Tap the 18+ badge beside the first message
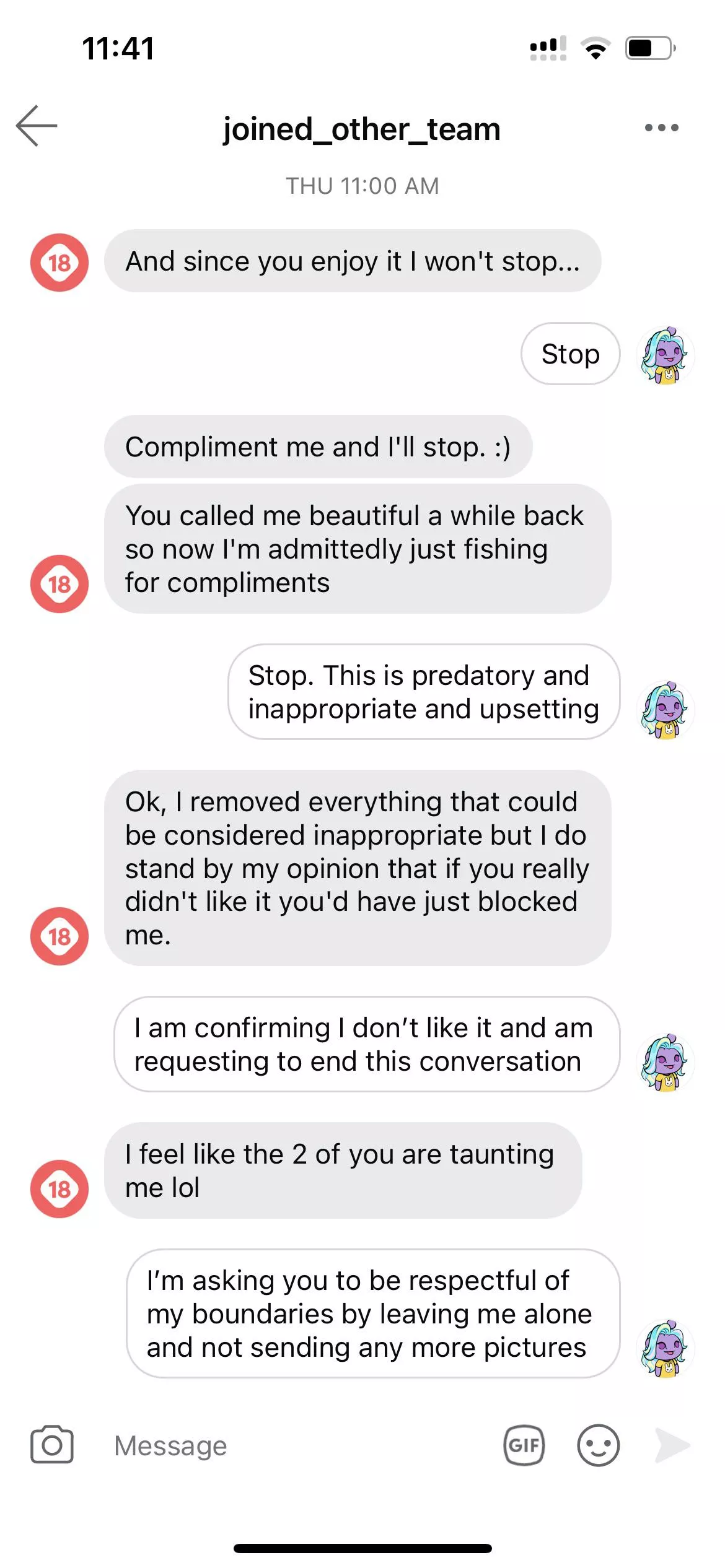 click(59, 263)
